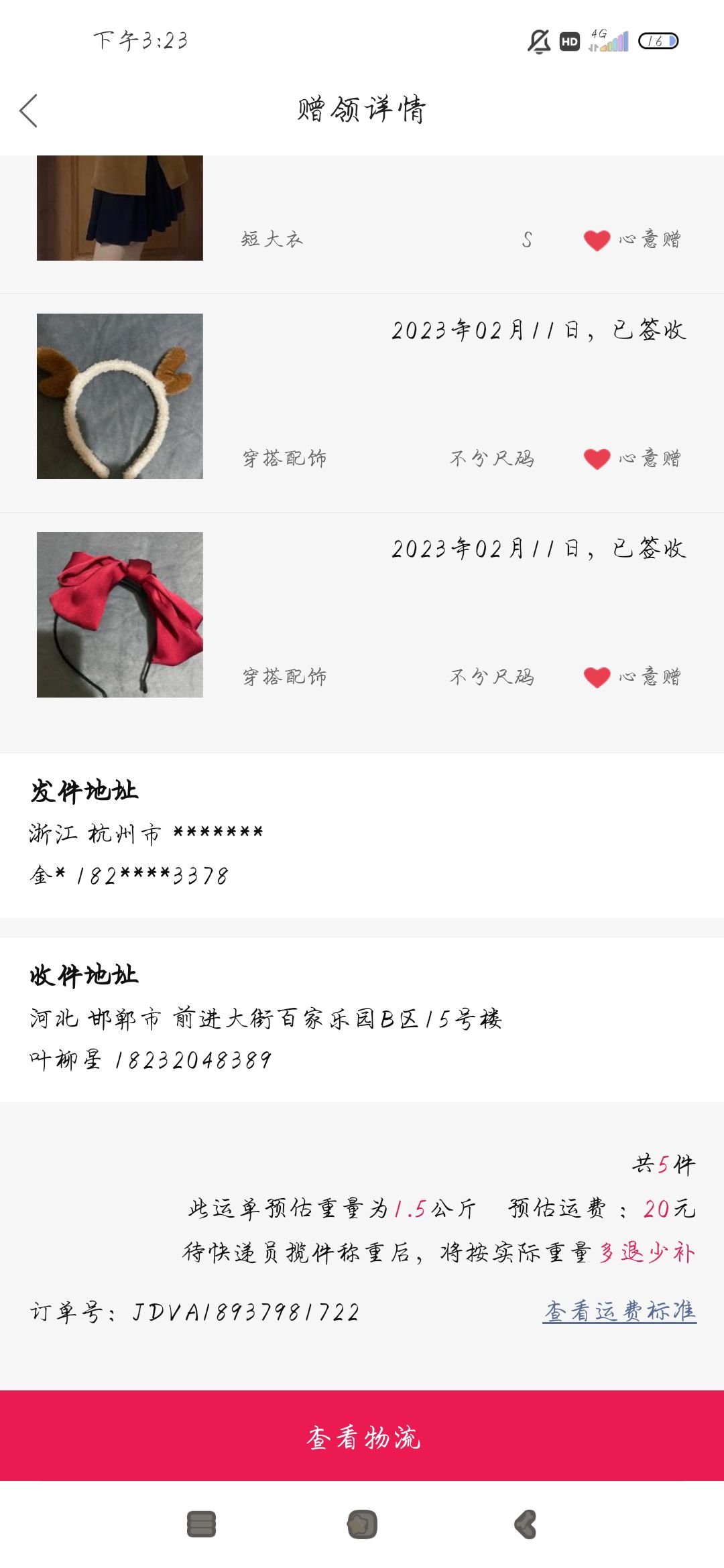
Task: Open the 短大衣 coat item photo
Action: (x=120, y=208)
